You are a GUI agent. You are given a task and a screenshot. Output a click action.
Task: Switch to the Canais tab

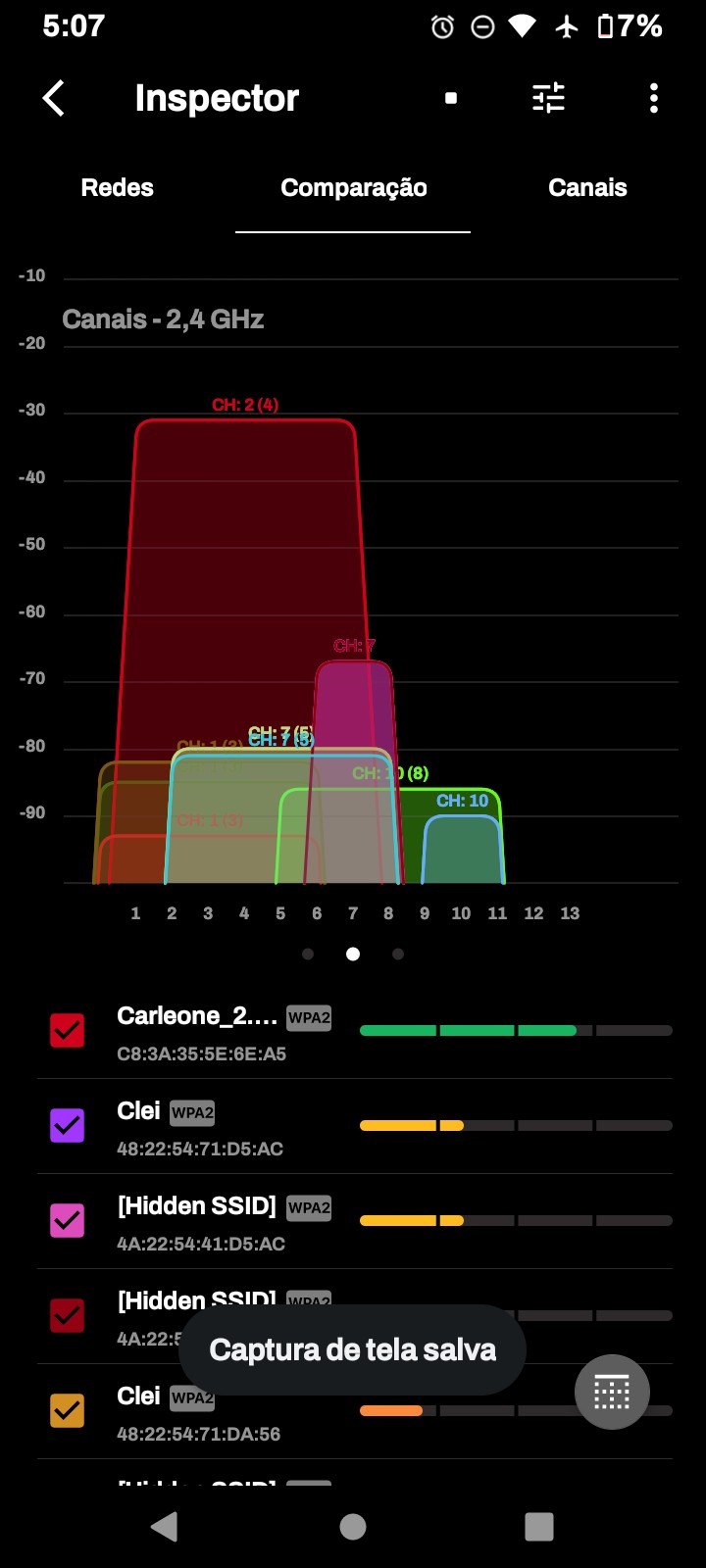587,187
